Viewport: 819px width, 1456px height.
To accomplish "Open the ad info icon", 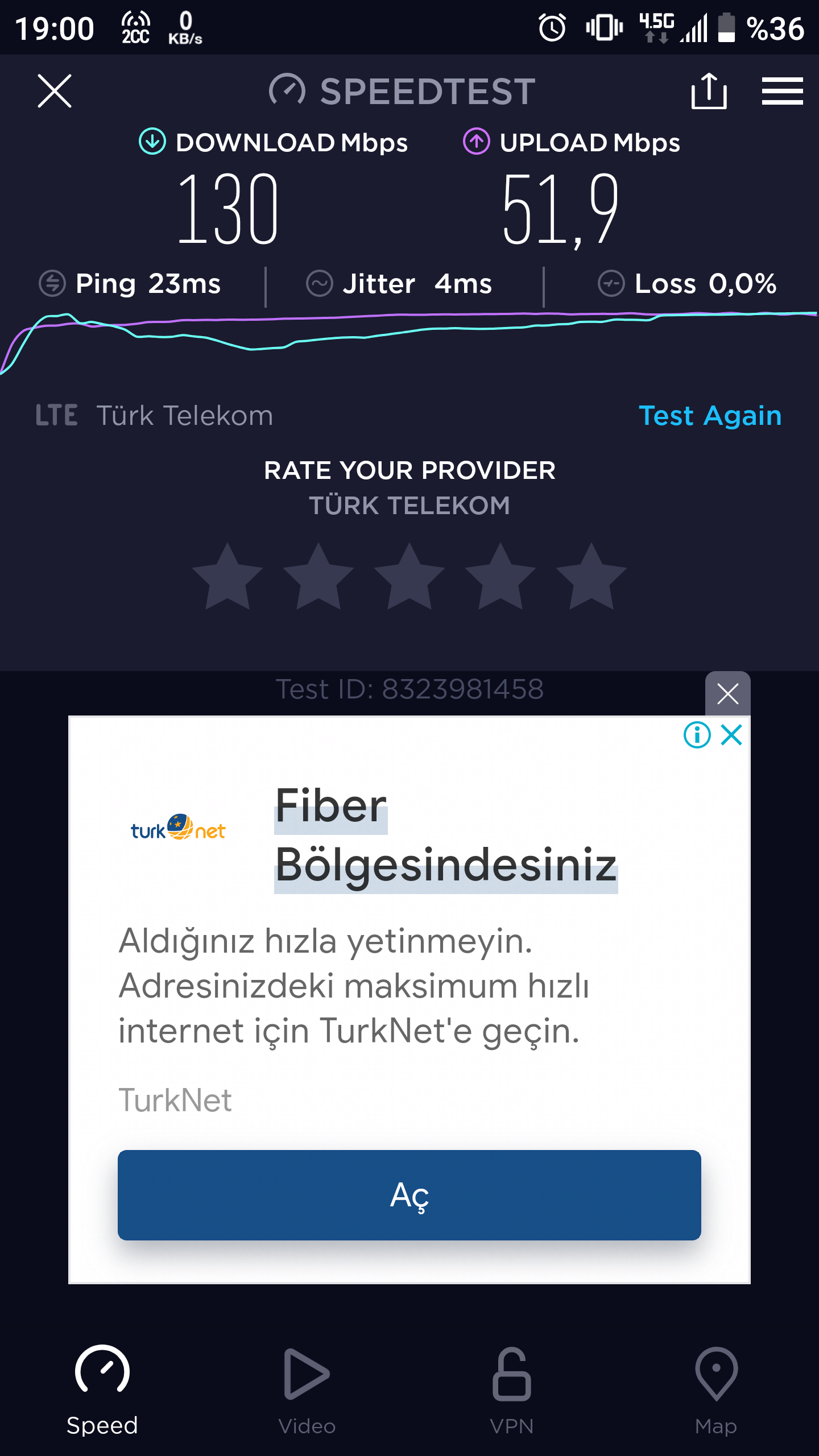I will coord(697,735).
